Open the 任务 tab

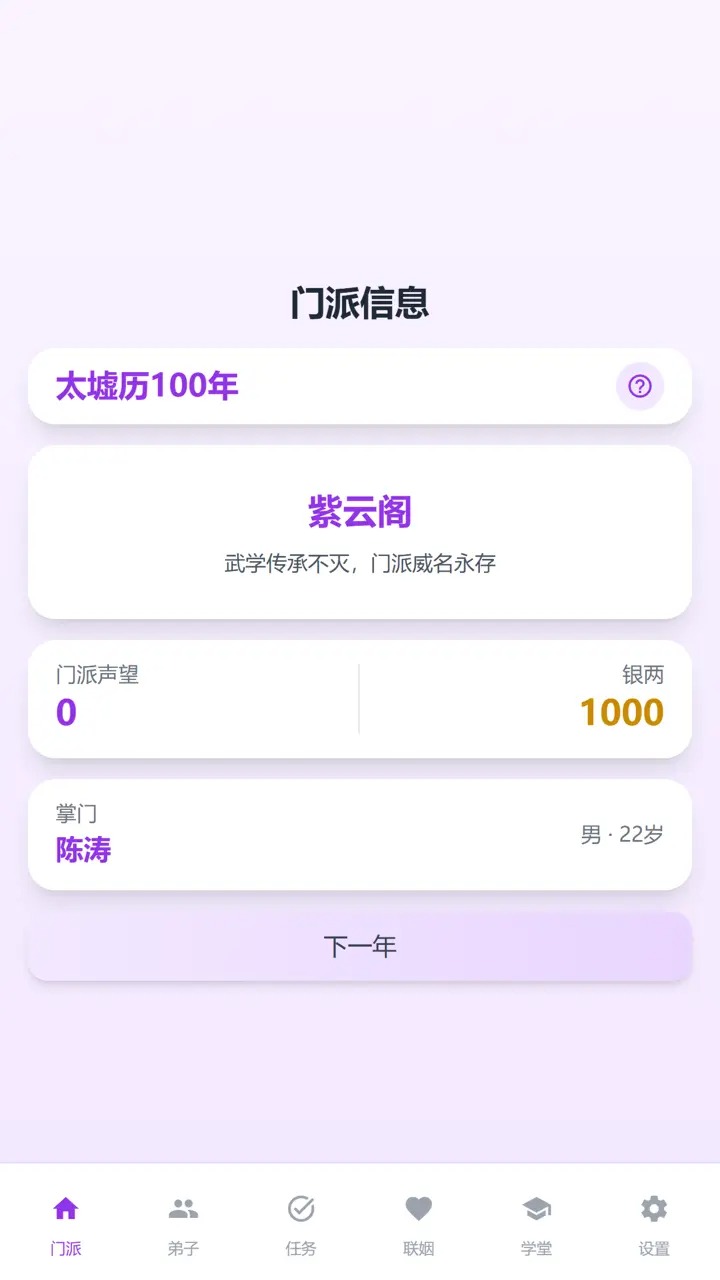point(301,1224)
